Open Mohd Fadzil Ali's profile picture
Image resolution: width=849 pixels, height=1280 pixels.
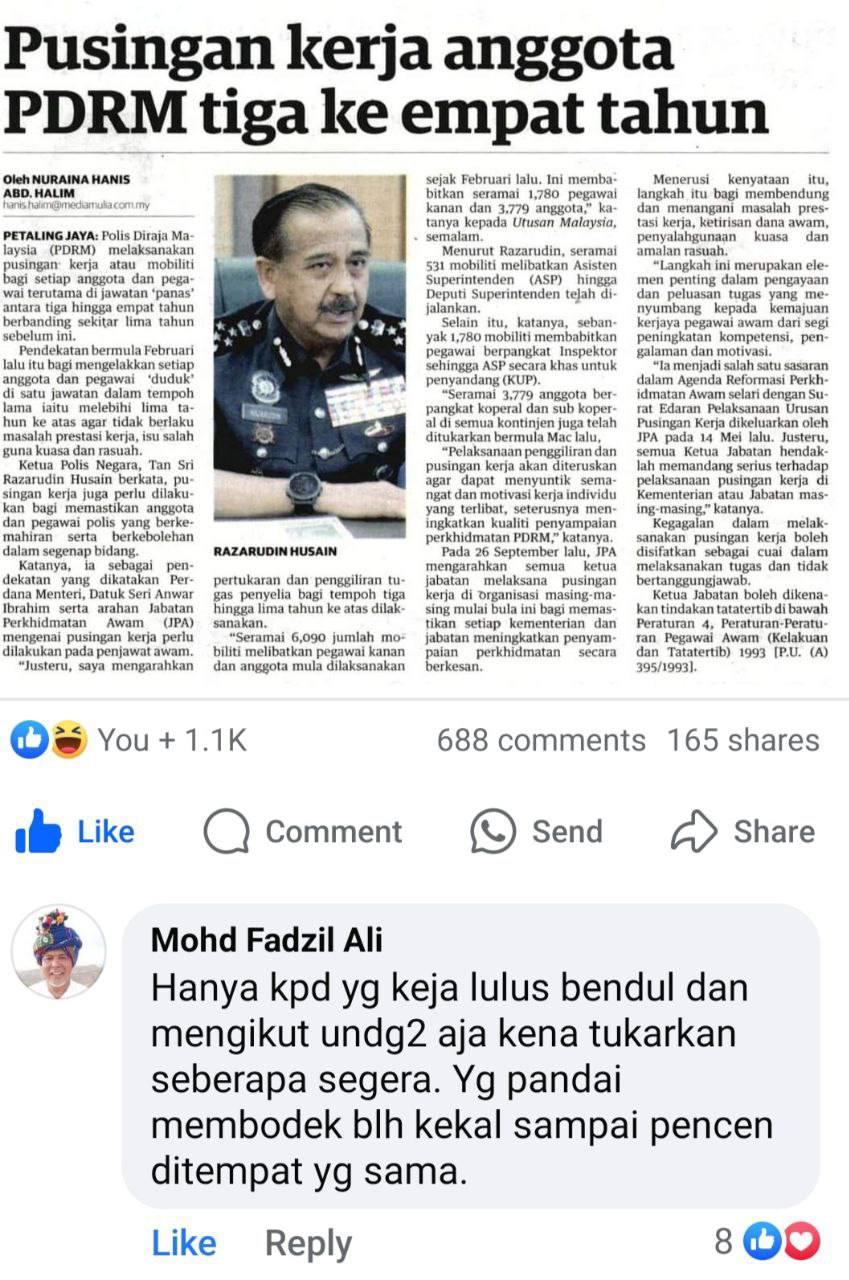click(x=58, y=952)
